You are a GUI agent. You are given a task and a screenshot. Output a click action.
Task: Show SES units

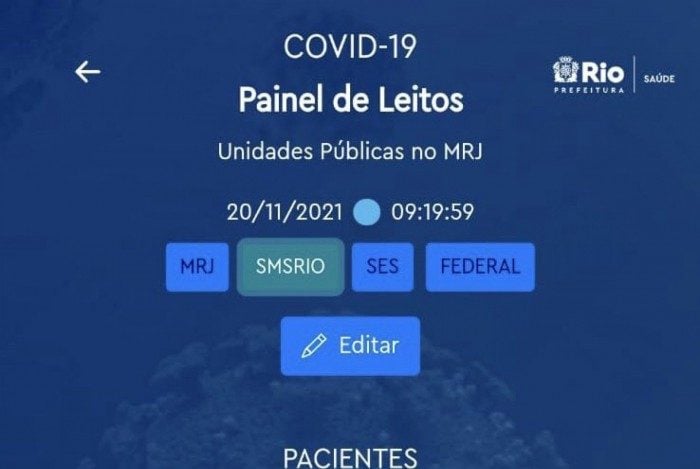[x=382, y=267]
